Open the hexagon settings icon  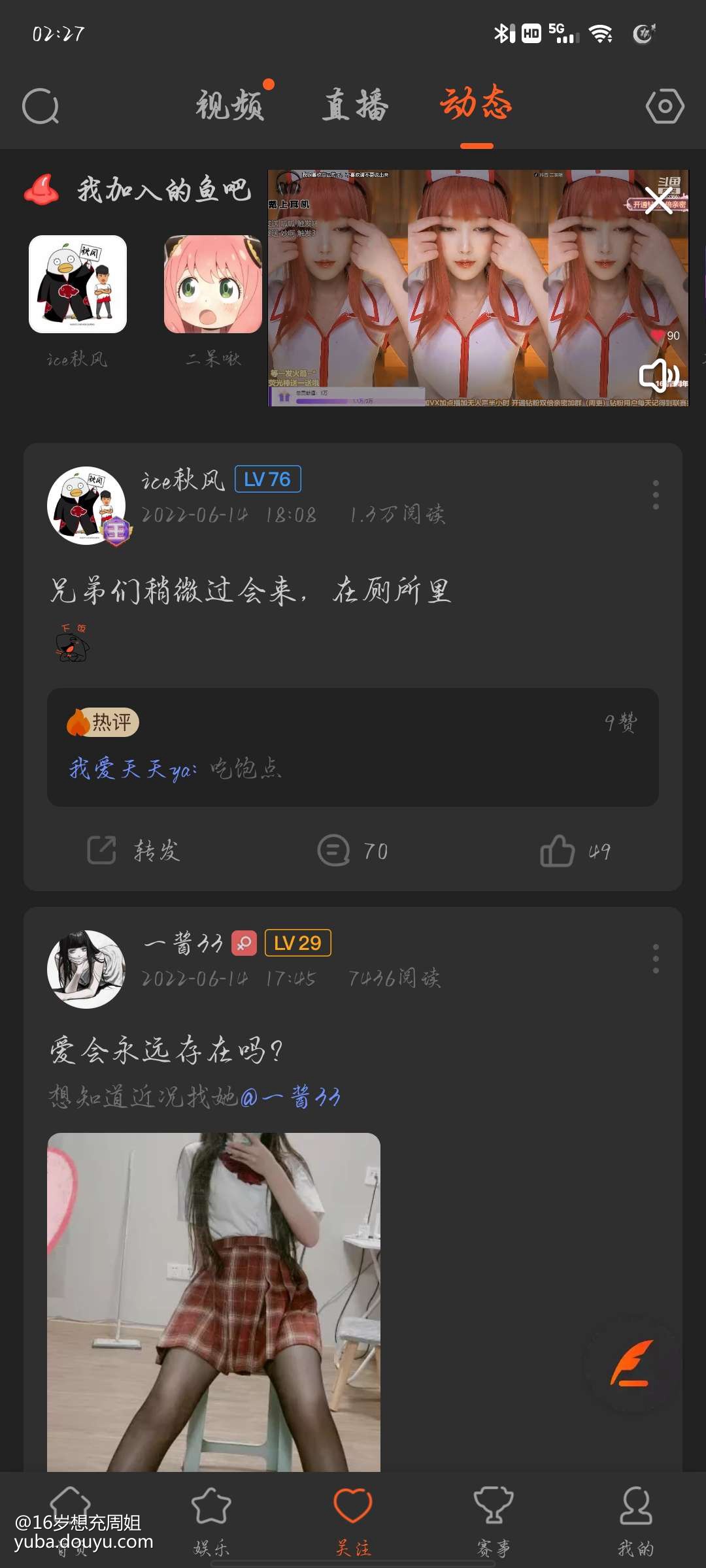point(665,106)
